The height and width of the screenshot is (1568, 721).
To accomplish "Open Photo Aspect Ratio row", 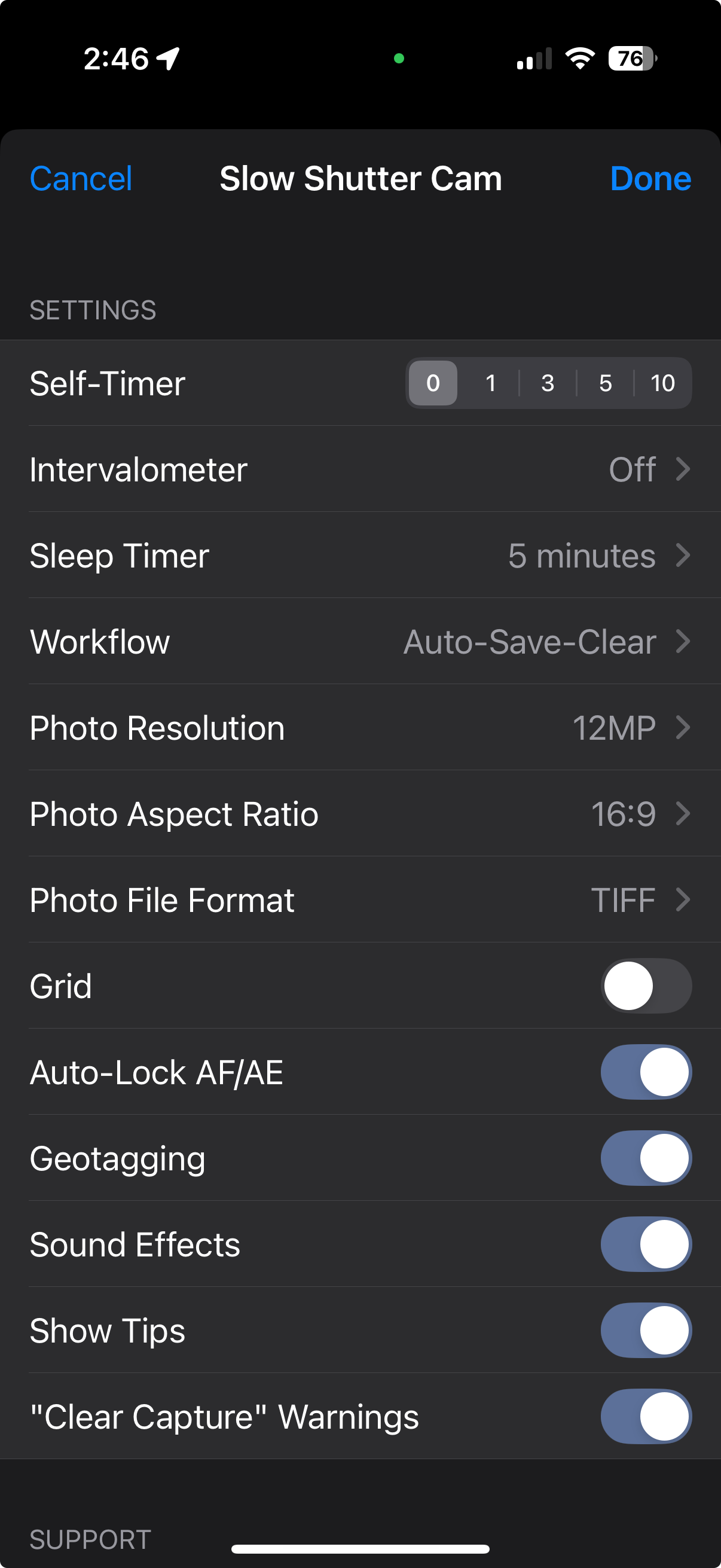I will tap(360, 814).
